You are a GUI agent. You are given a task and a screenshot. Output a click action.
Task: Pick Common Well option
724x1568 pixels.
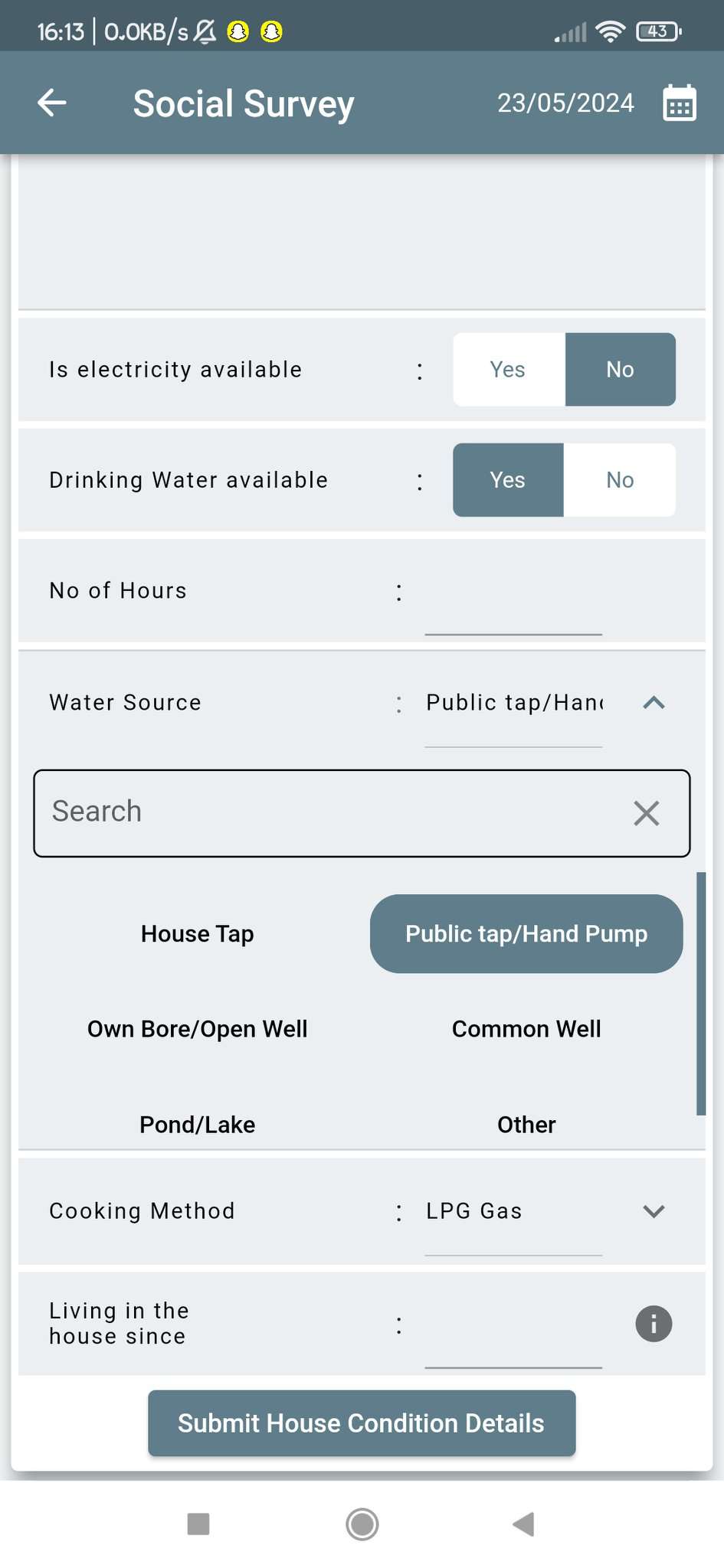tap(526, 1029)
